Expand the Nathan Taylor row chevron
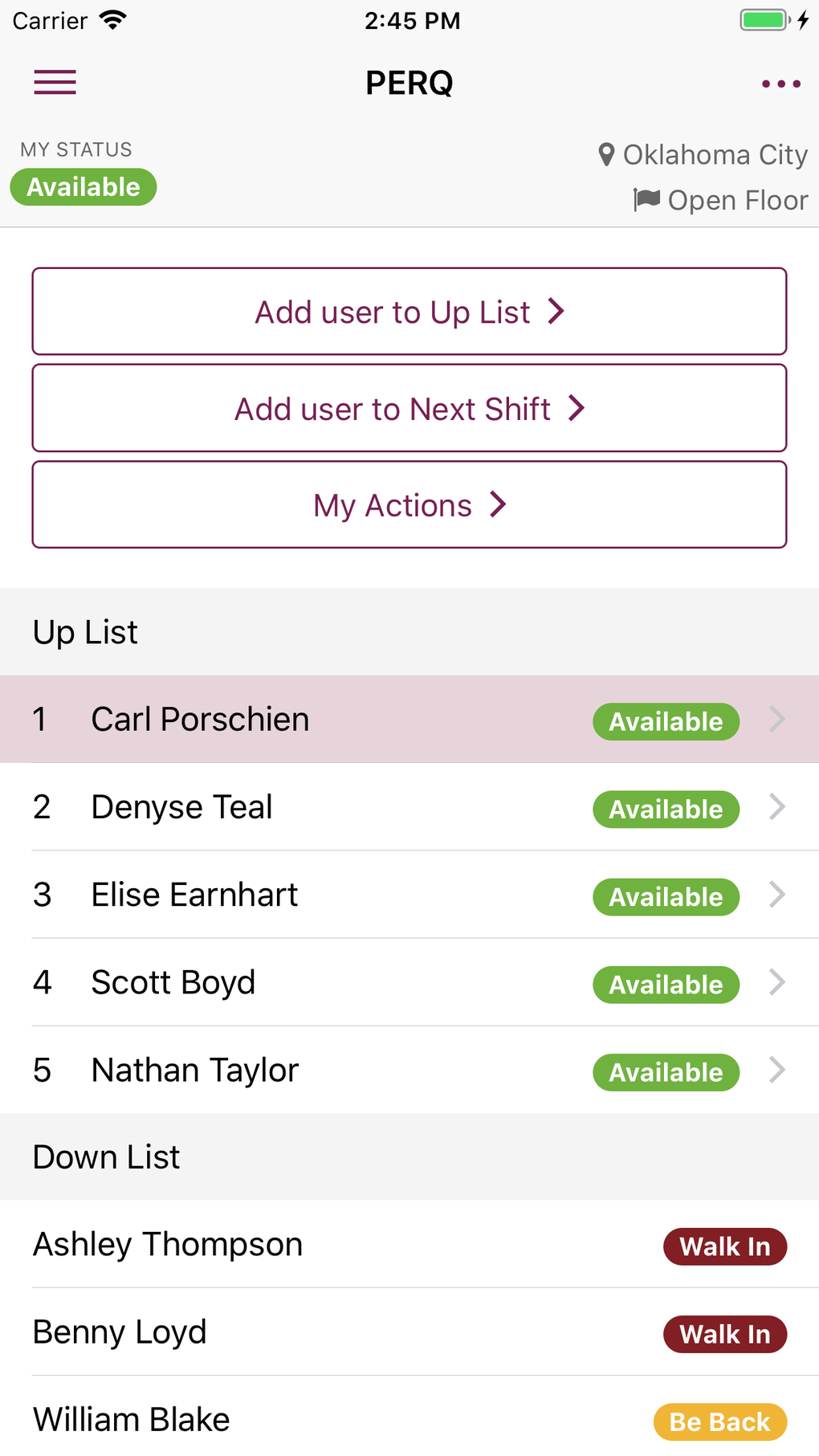819x1456 pixels. coord(776,1070)
